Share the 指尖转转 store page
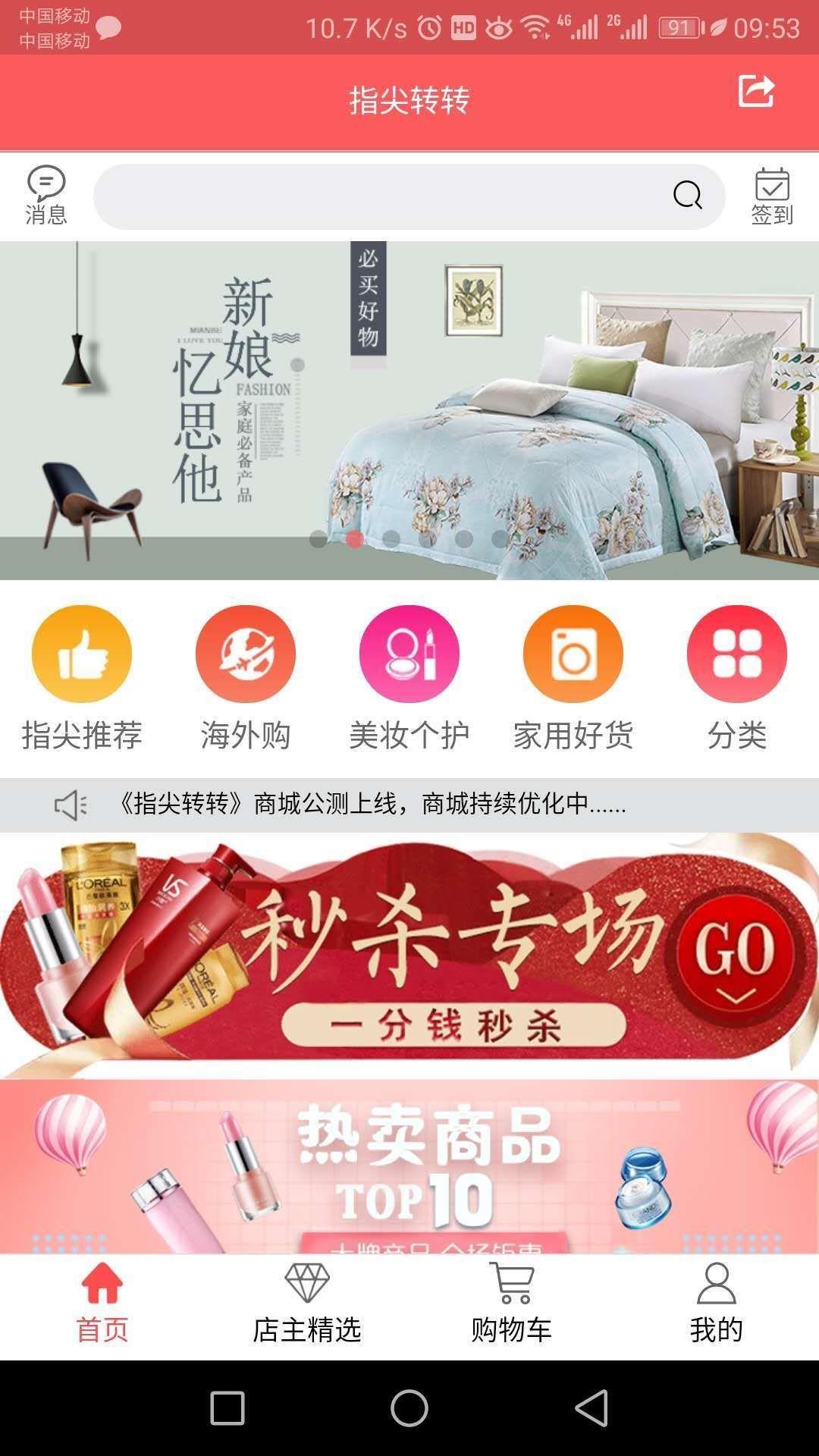Viewport: 819px width, 1456px height. [756, 92]
